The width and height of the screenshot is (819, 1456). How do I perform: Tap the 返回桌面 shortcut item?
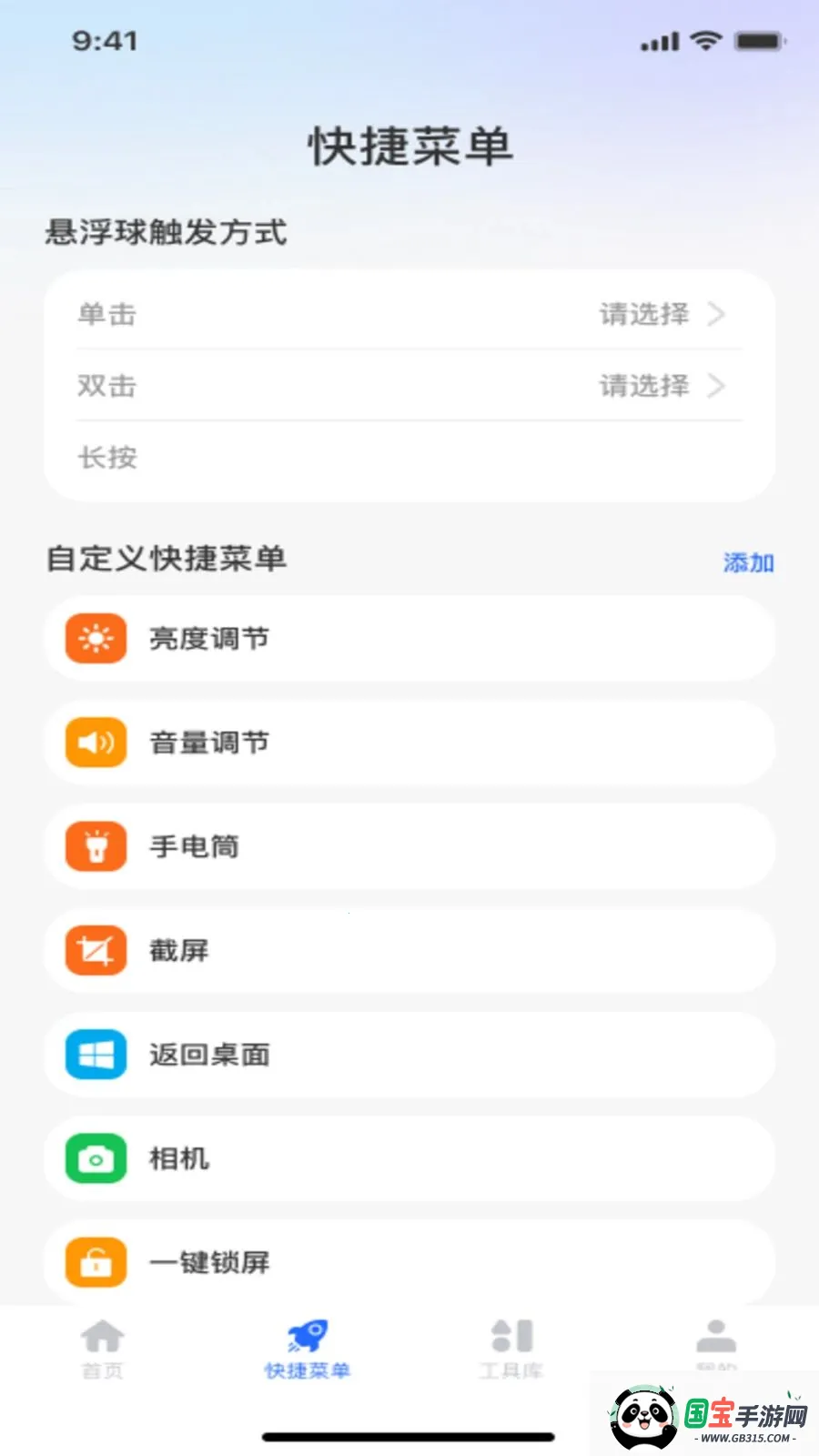[409, 1054]
